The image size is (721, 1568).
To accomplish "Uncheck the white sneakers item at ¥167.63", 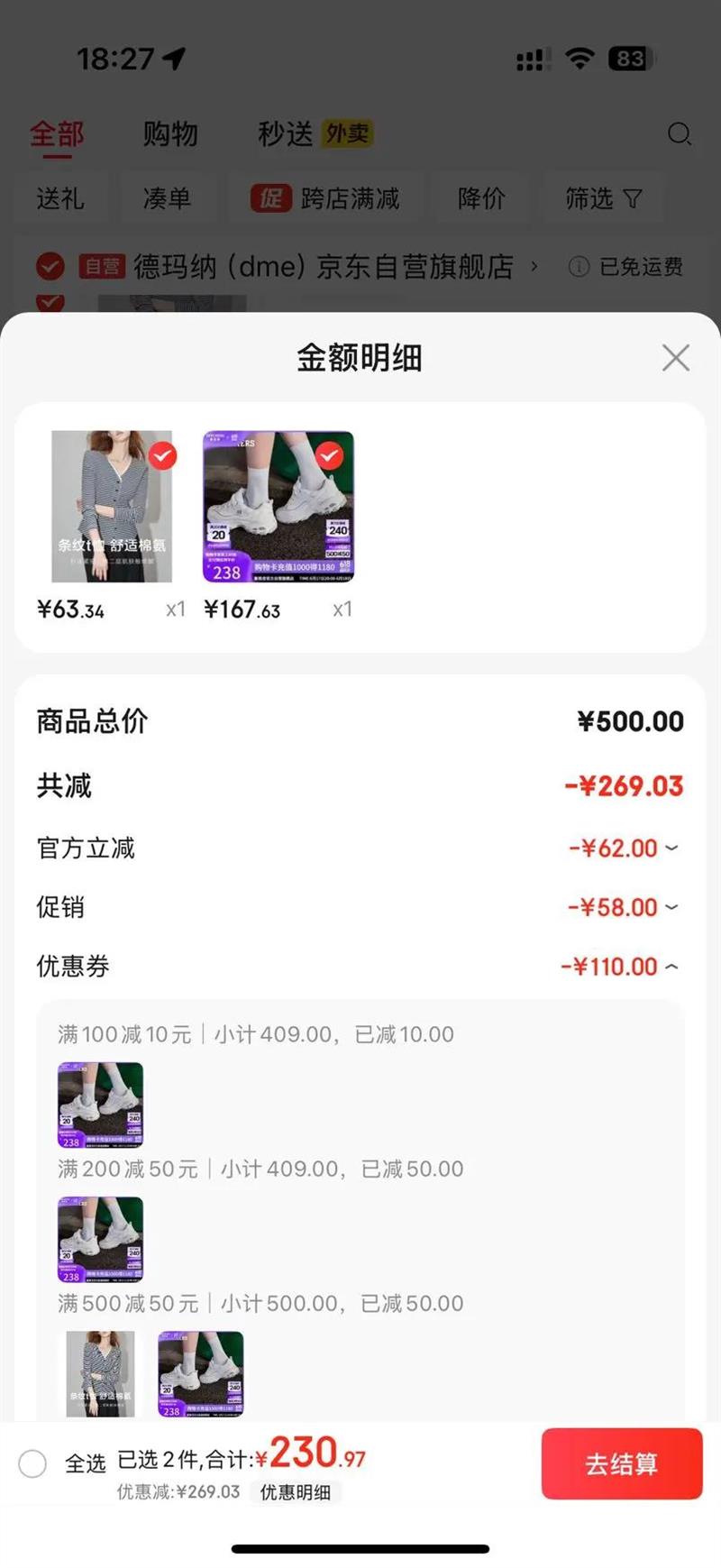I will [329, 456].
